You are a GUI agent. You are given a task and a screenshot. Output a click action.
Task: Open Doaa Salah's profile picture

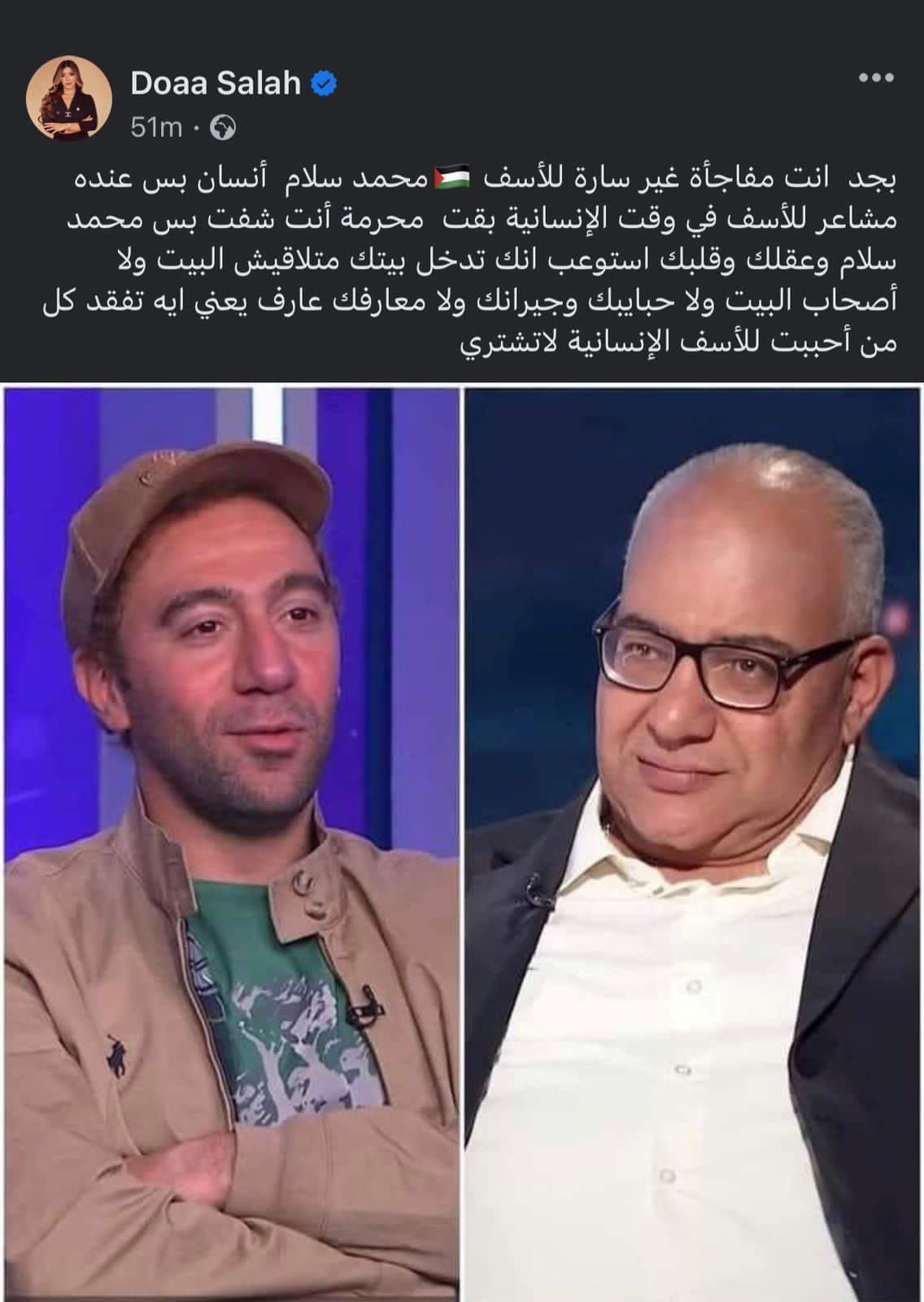pyautogui.click(x=68, y=99)
